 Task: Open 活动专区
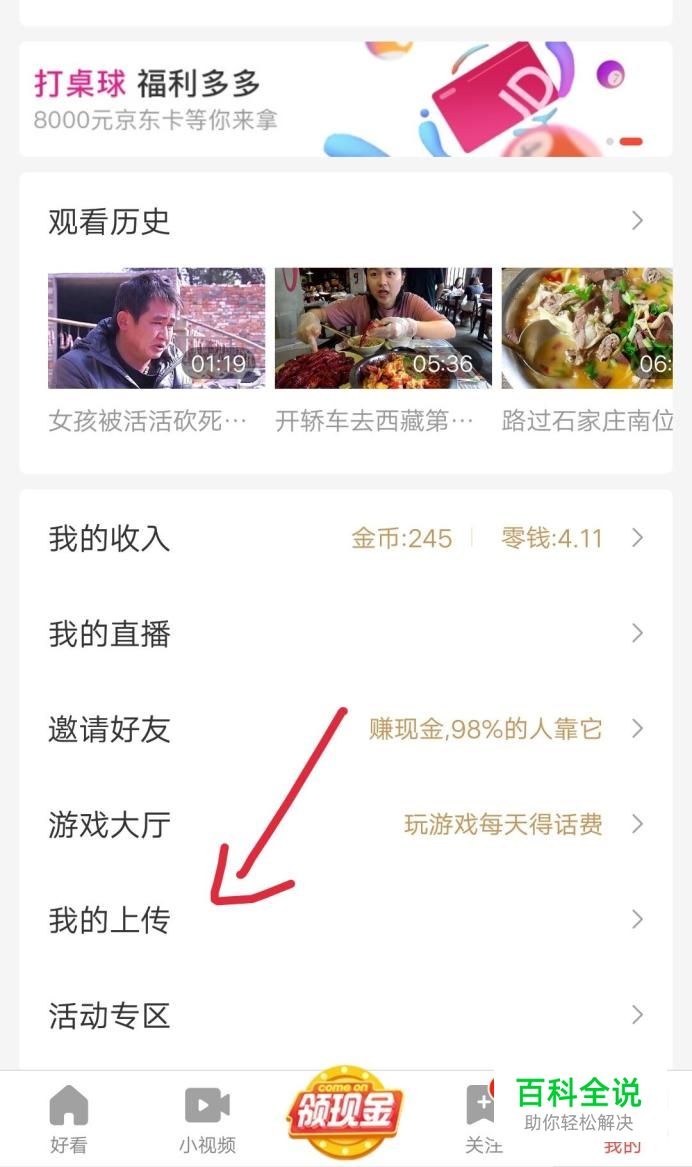coord(345,1016)
